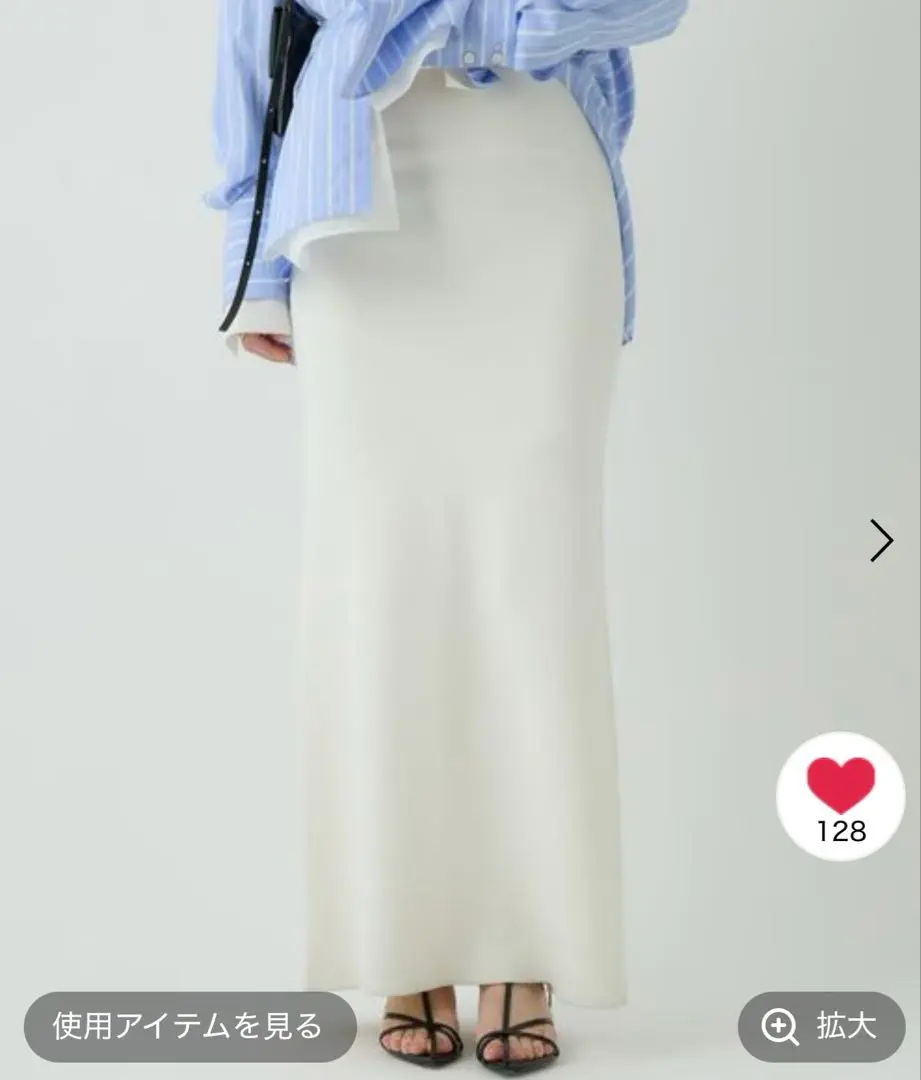
Task: Enlarge the photo with the 拡大 button
Action: pyautogui.click(x=820, y=1026)
